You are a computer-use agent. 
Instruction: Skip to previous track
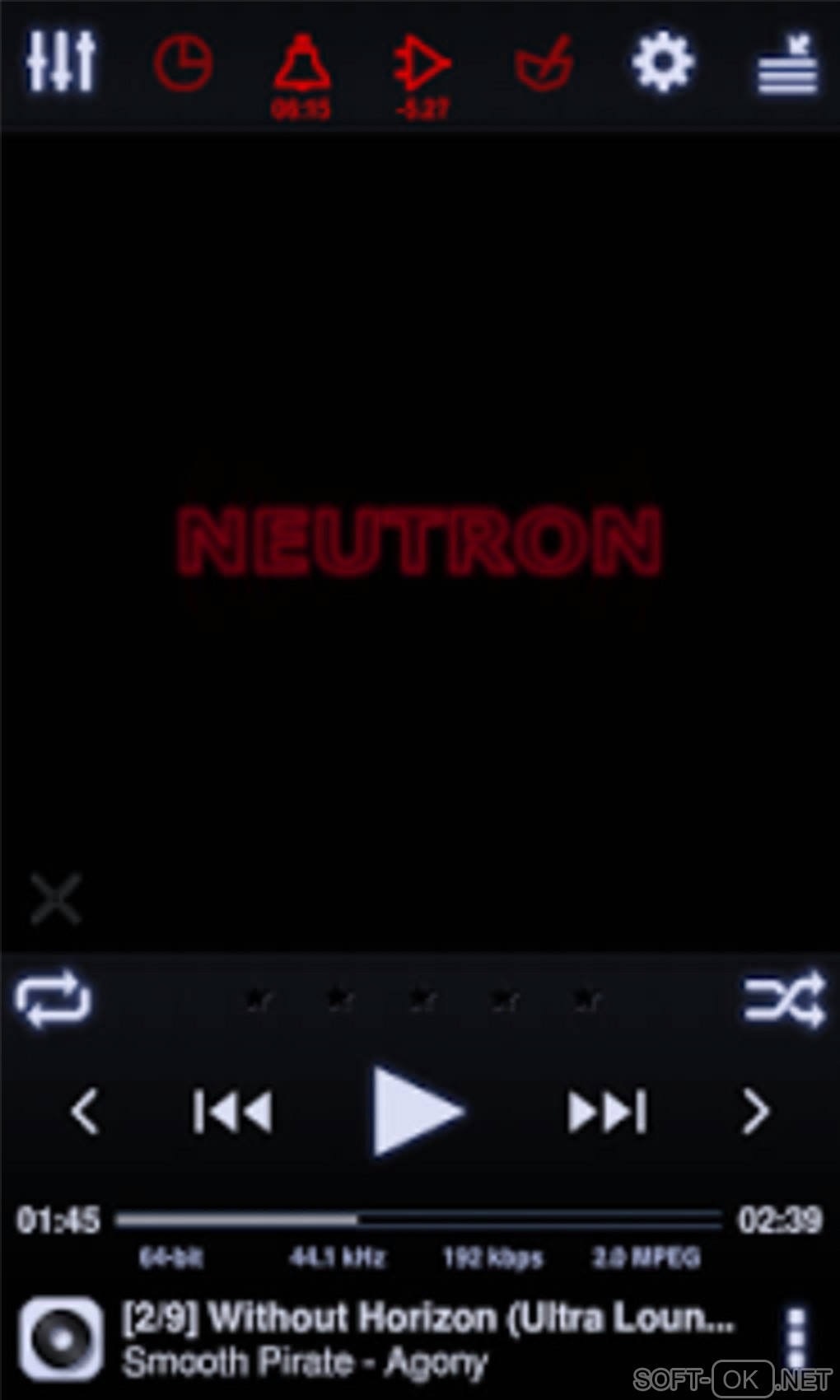[233, 1111]
